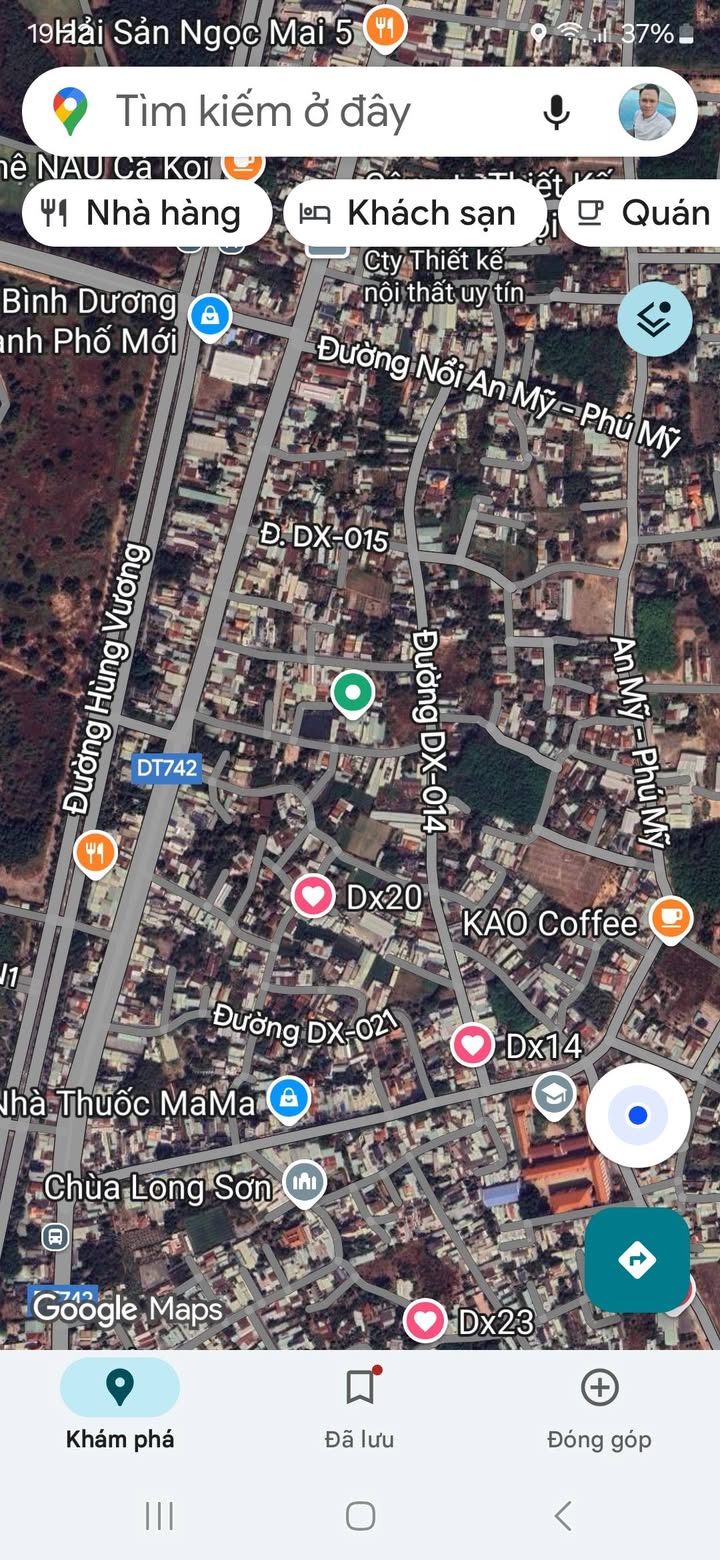Center map on my location
The height and width of the screenshot is (1560, 720).
[638, 1115]
